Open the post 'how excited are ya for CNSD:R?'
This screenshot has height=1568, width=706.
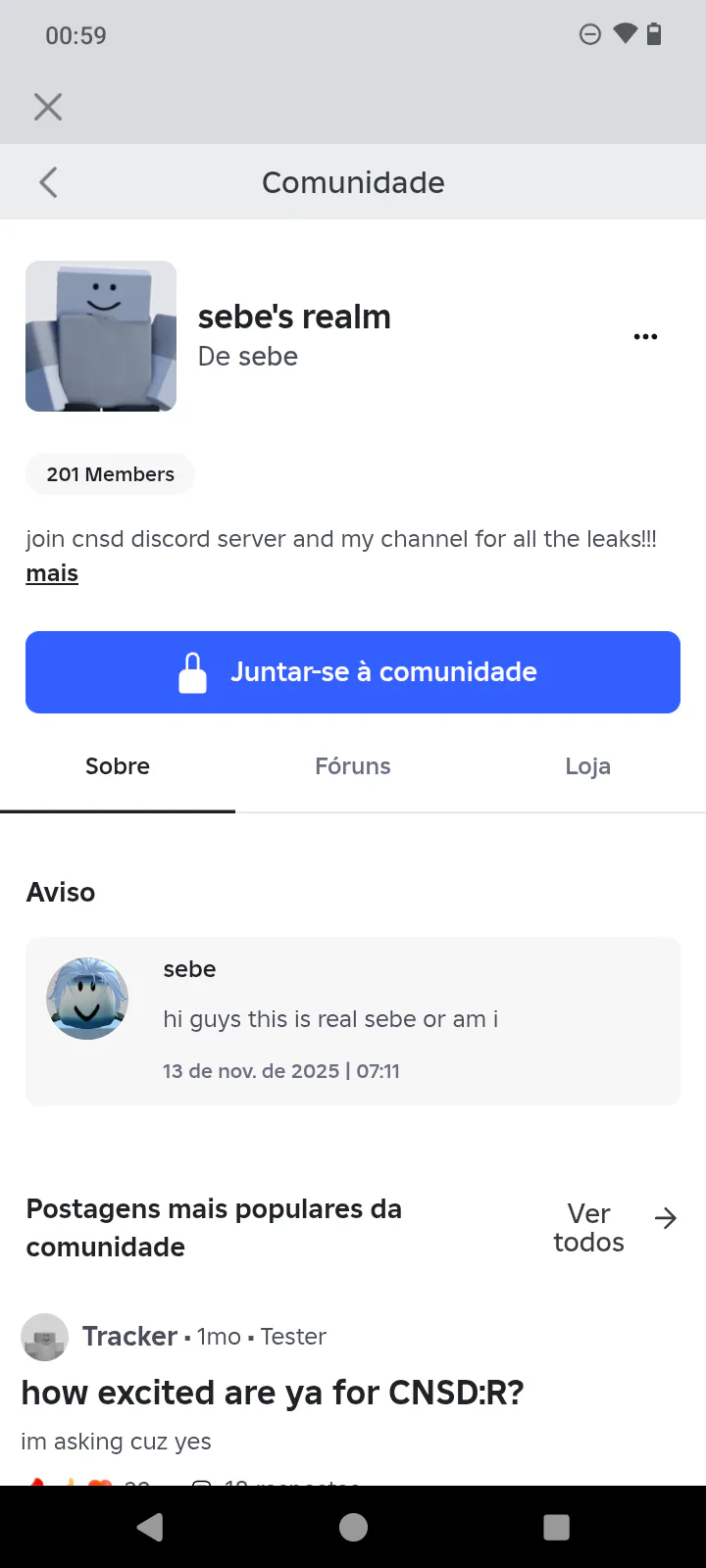(x=273, y=1393)
